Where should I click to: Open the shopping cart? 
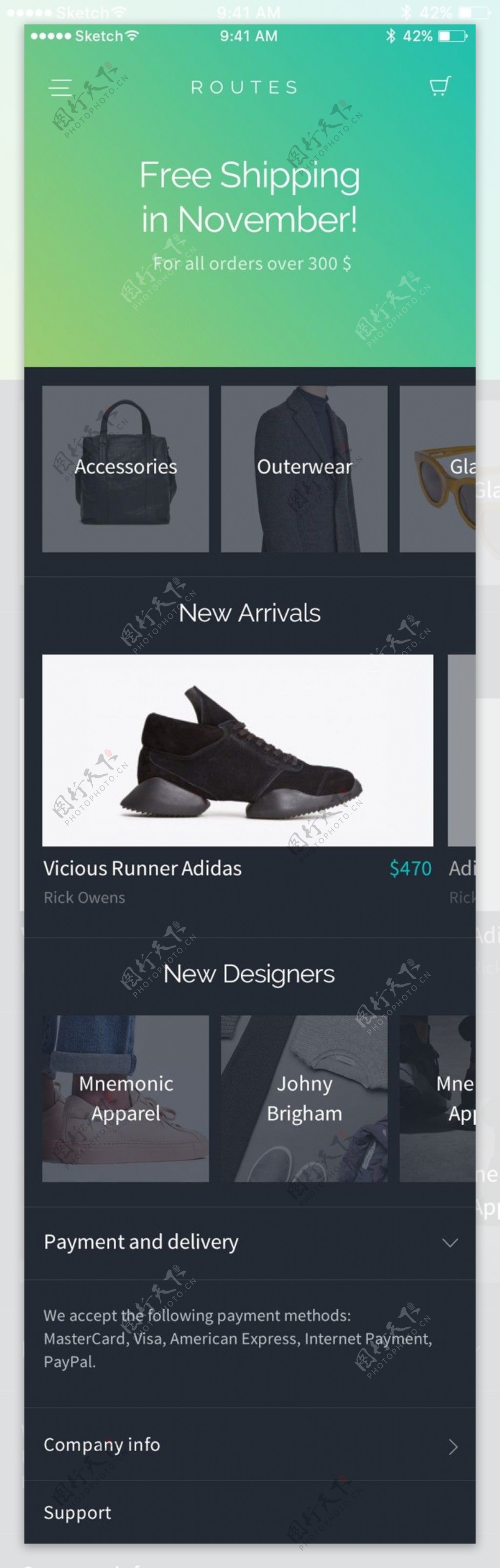pyautogui.click(x=439, y=86)
